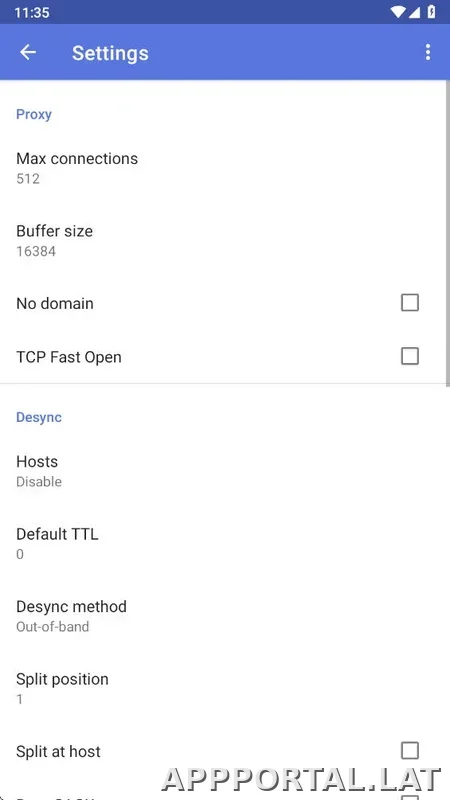Screen dimensions: 450x800
Task: Toggle the Split at host checkbox
Action: [410, 751]
